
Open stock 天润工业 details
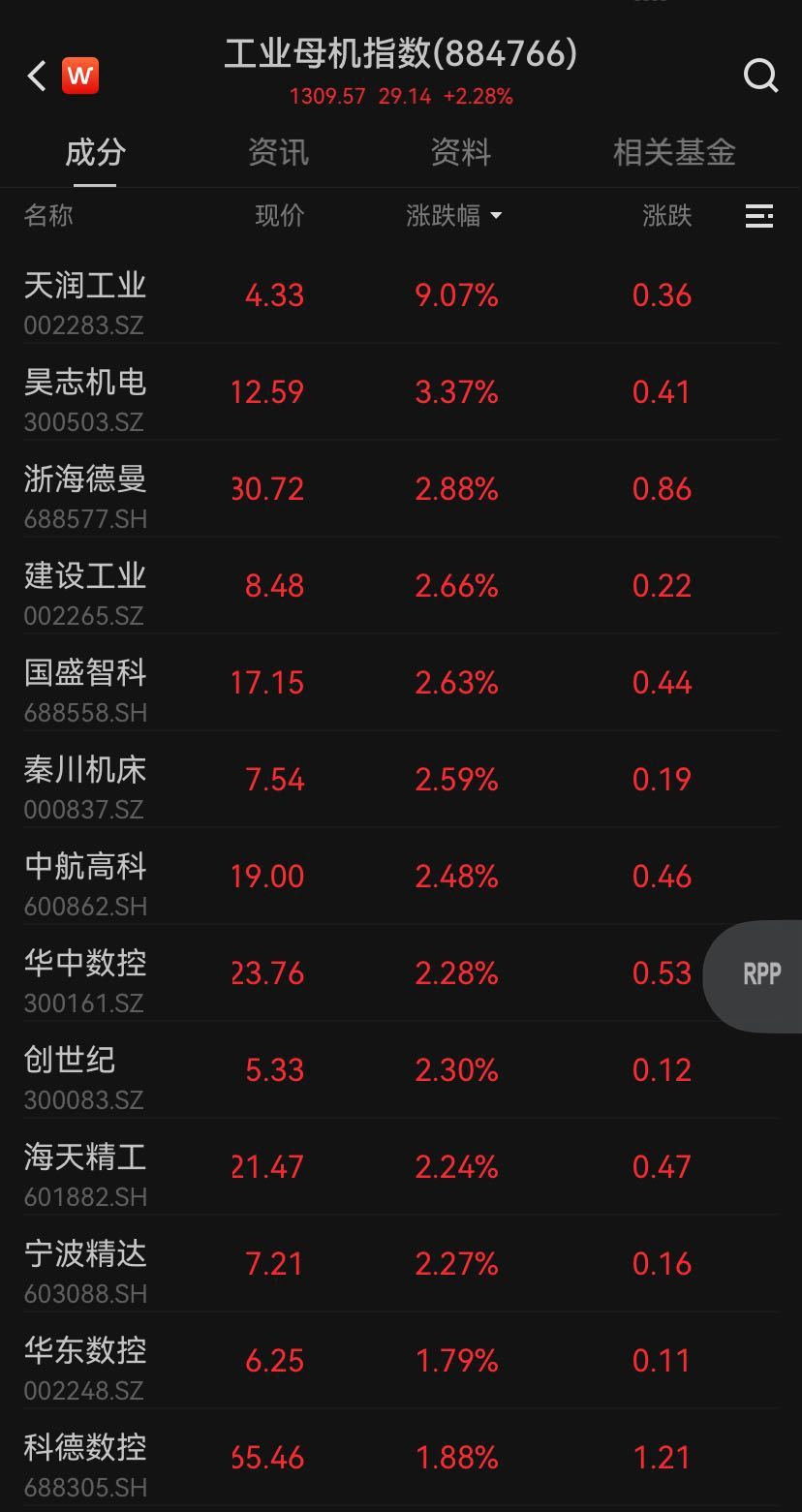(85, 295)
